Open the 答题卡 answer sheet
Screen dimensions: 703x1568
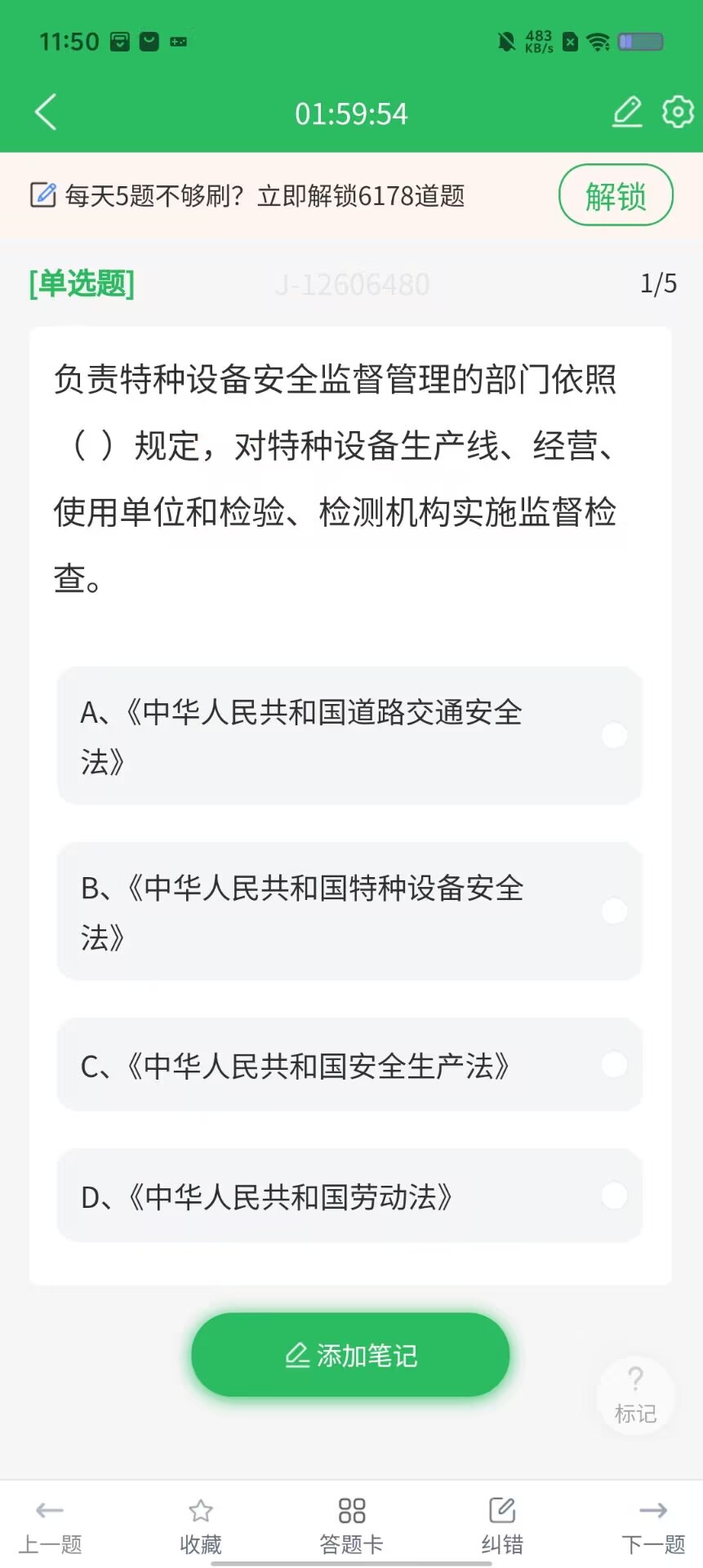pyautogui.click(x=351, y=1526)
